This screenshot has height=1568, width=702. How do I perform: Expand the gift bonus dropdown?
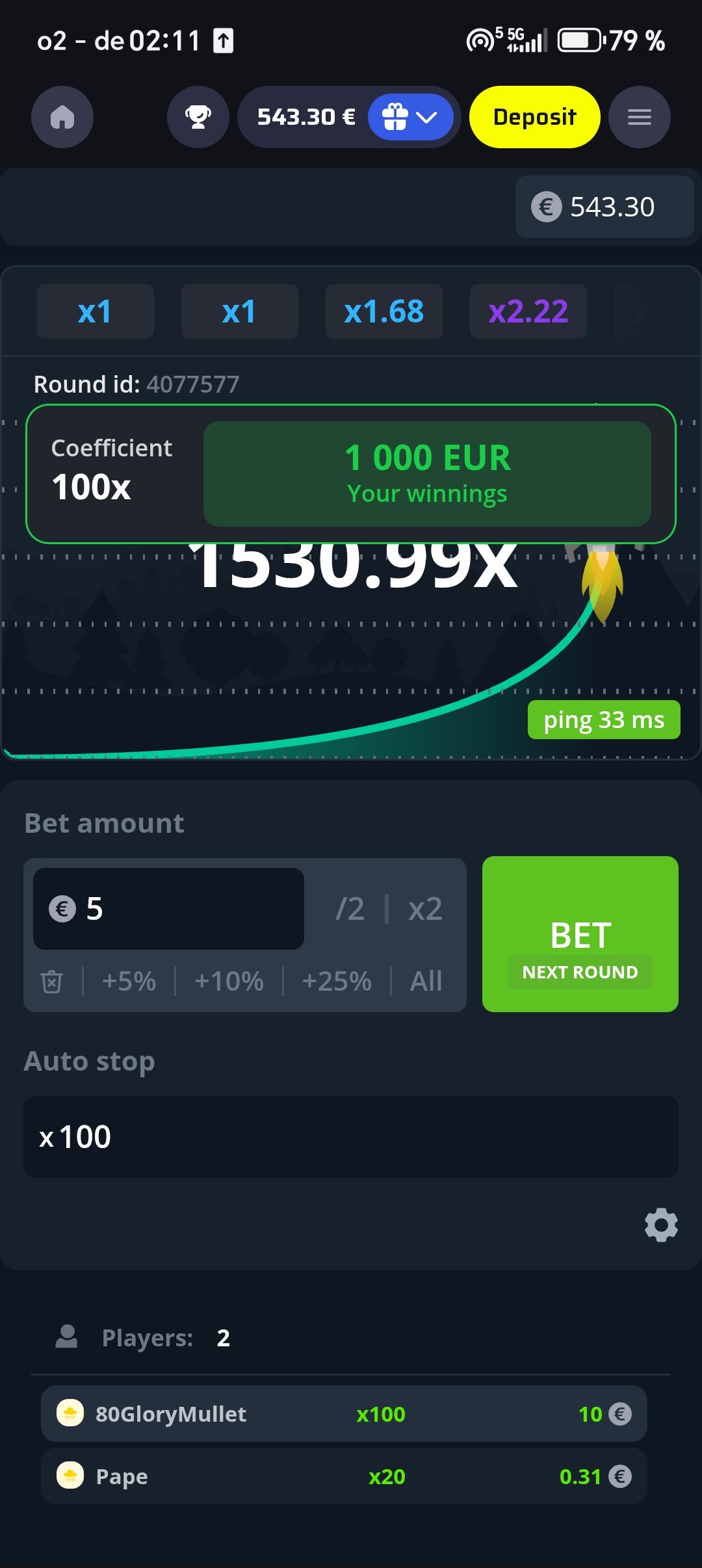pos(411,117)
